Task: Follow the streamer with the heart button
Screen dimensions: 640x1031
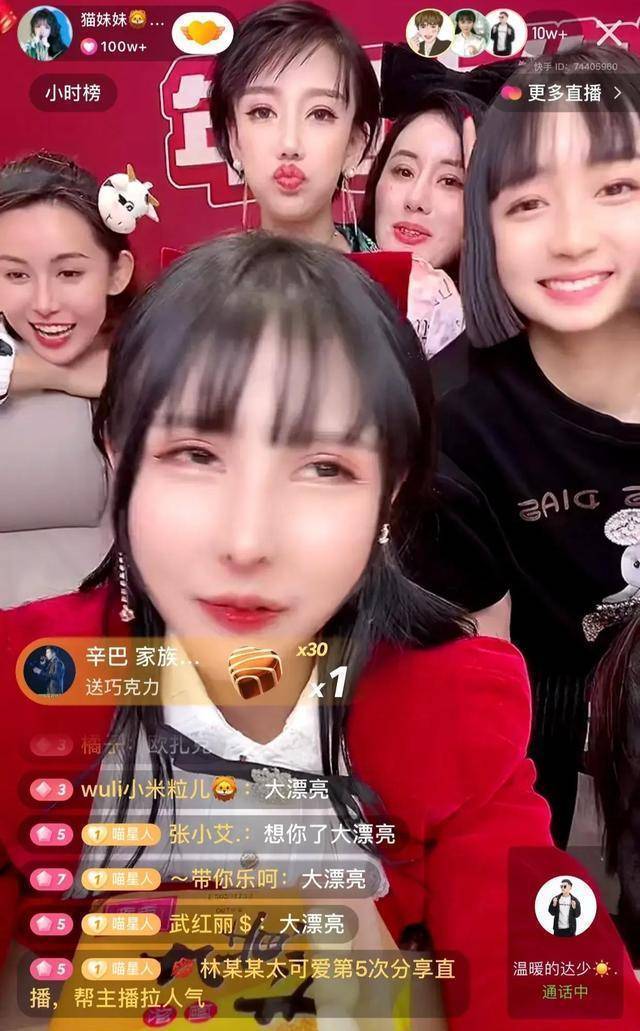Action: point(202,33)
